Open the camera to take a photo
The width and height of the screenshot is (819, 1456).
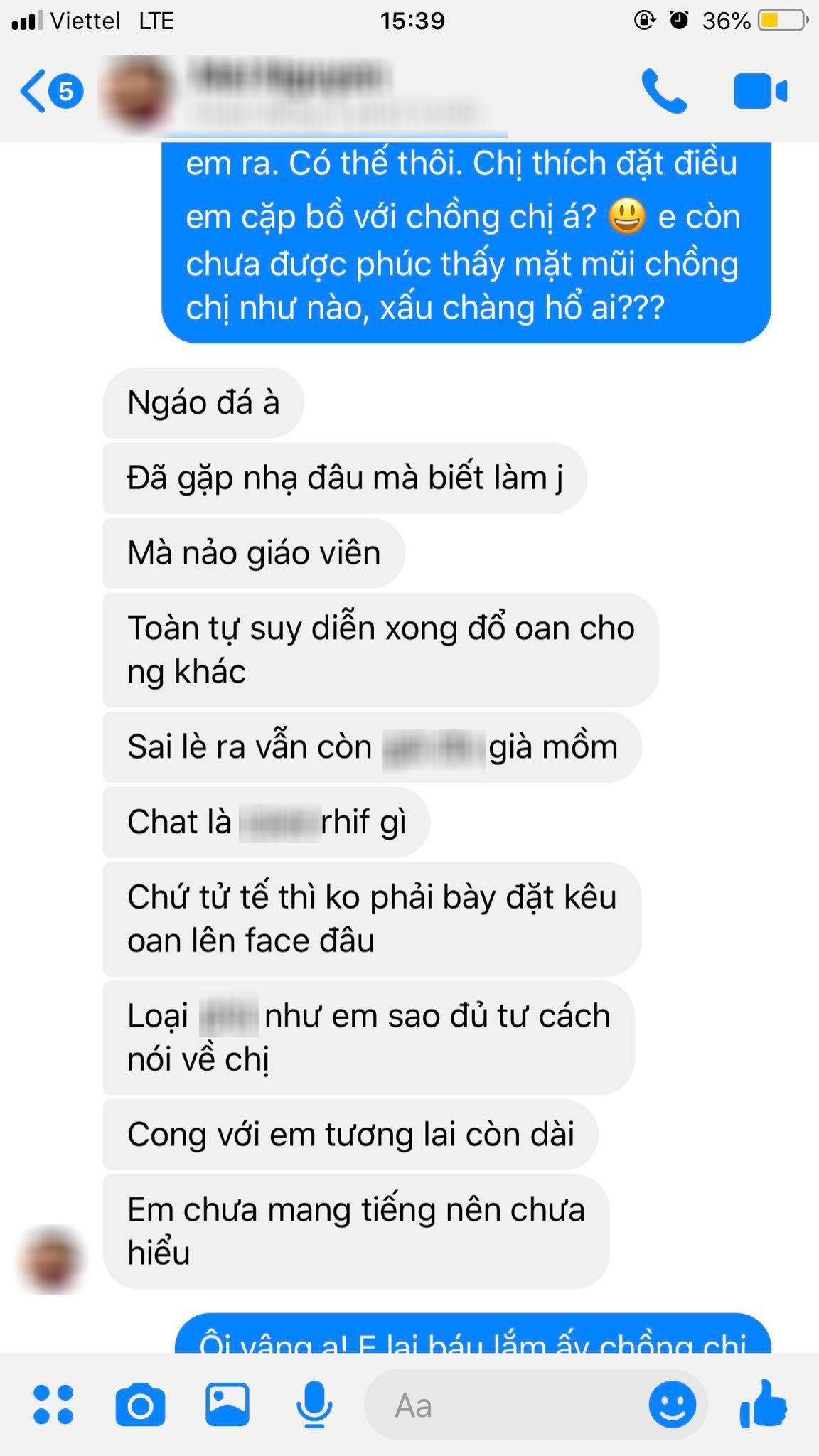point(140,1405)
